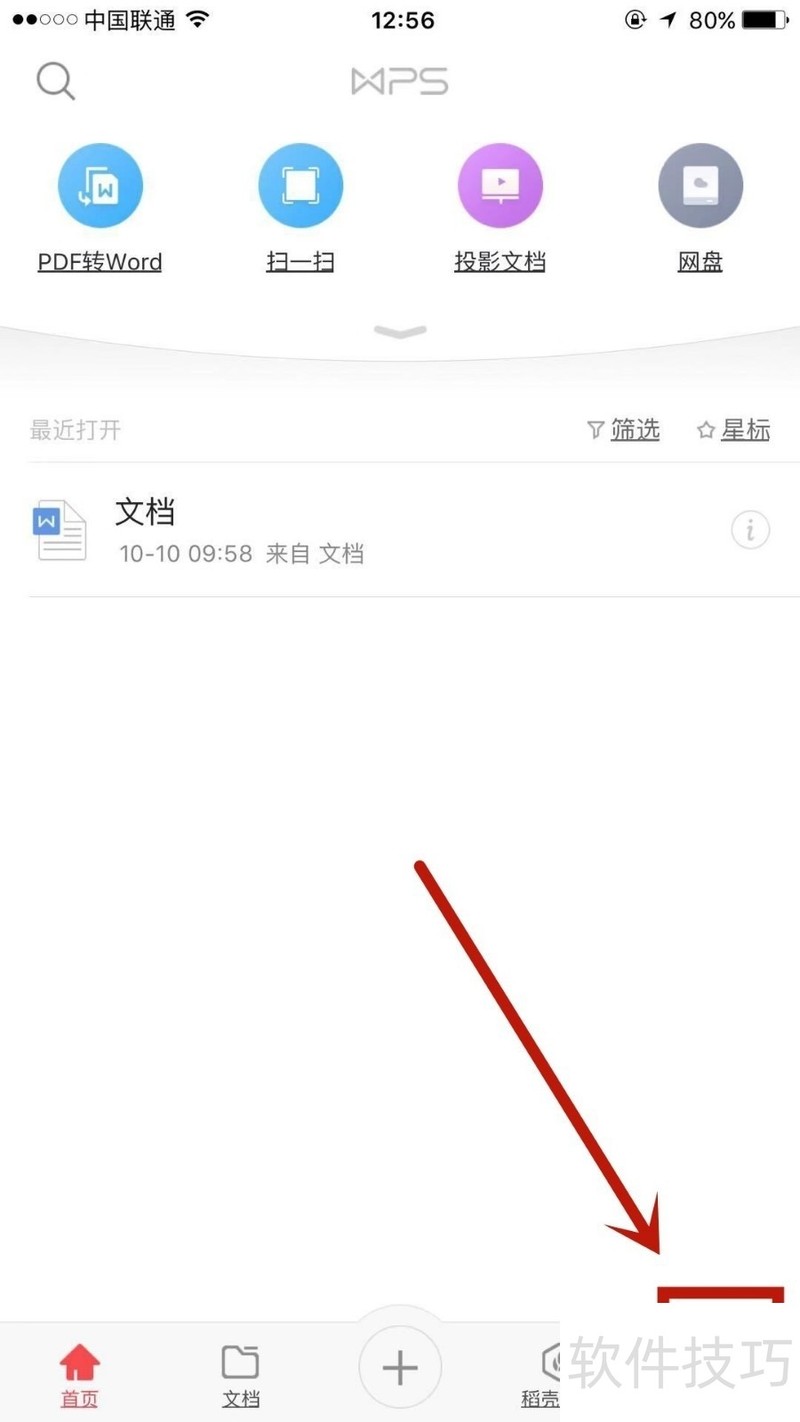The image size is (800, 1422).
Task: Open the recent file 文档
Action: [x=300, y=530]
